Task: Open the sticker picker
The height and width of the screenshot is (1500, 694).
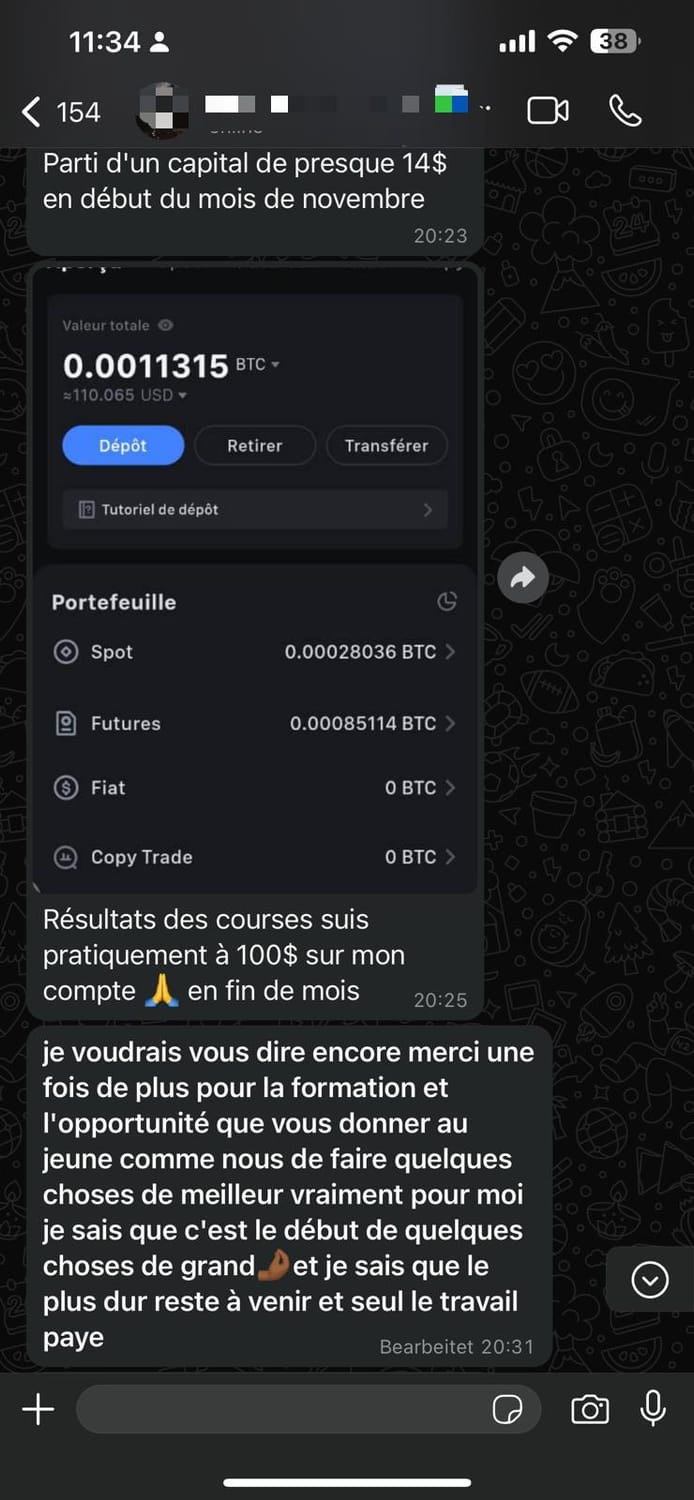Action: click(x=508, y=1410)
